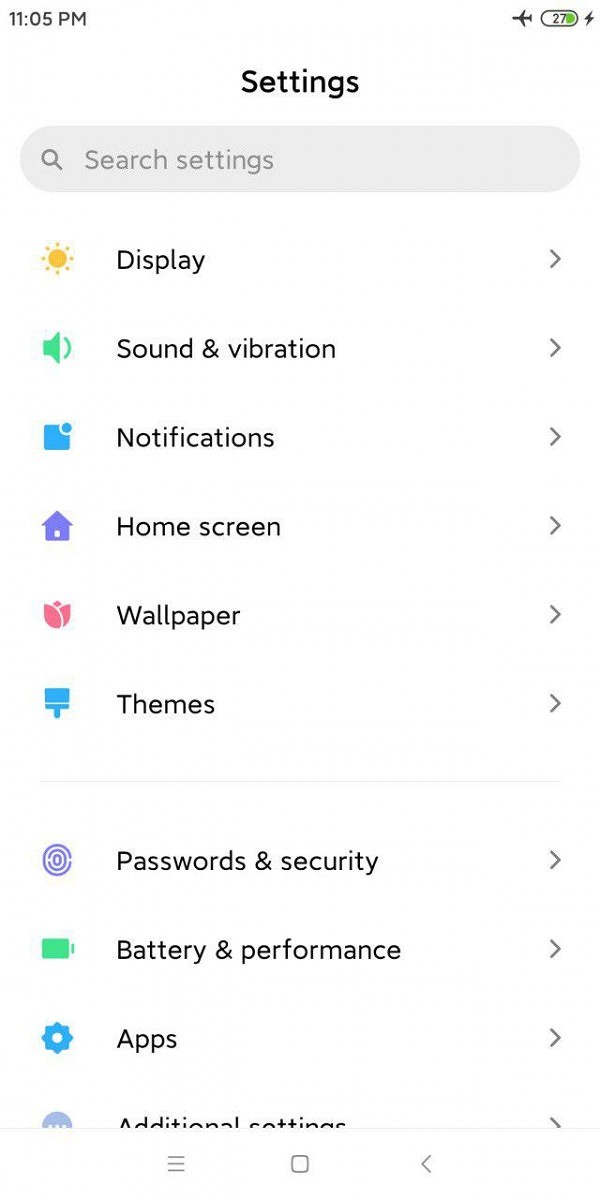Go to Sound & vibration
Screen dimensions: 600x1200
click(x=300, y=349)
